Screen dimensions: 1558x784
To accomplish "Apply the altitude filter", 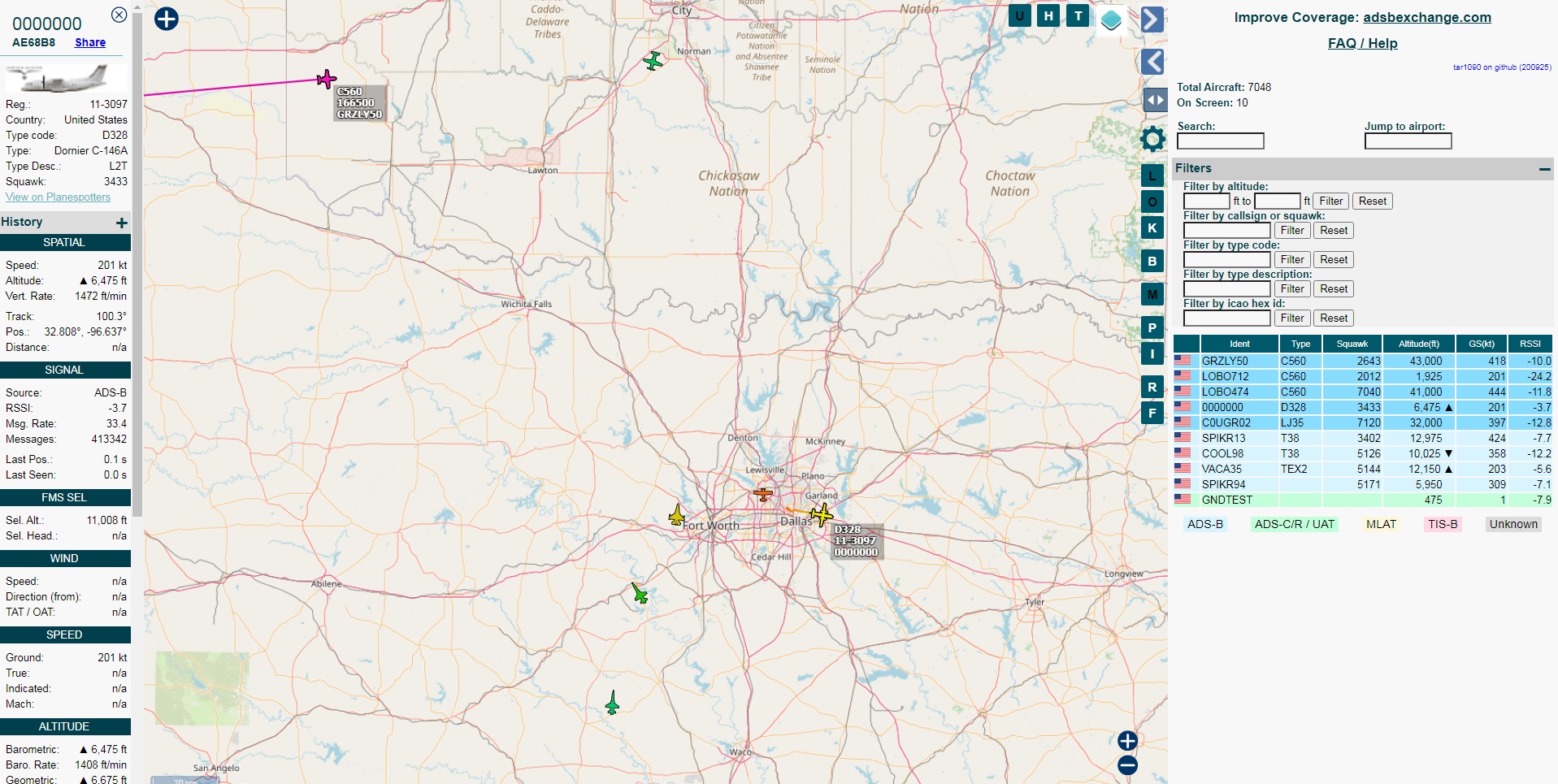I will [1330, 201].
